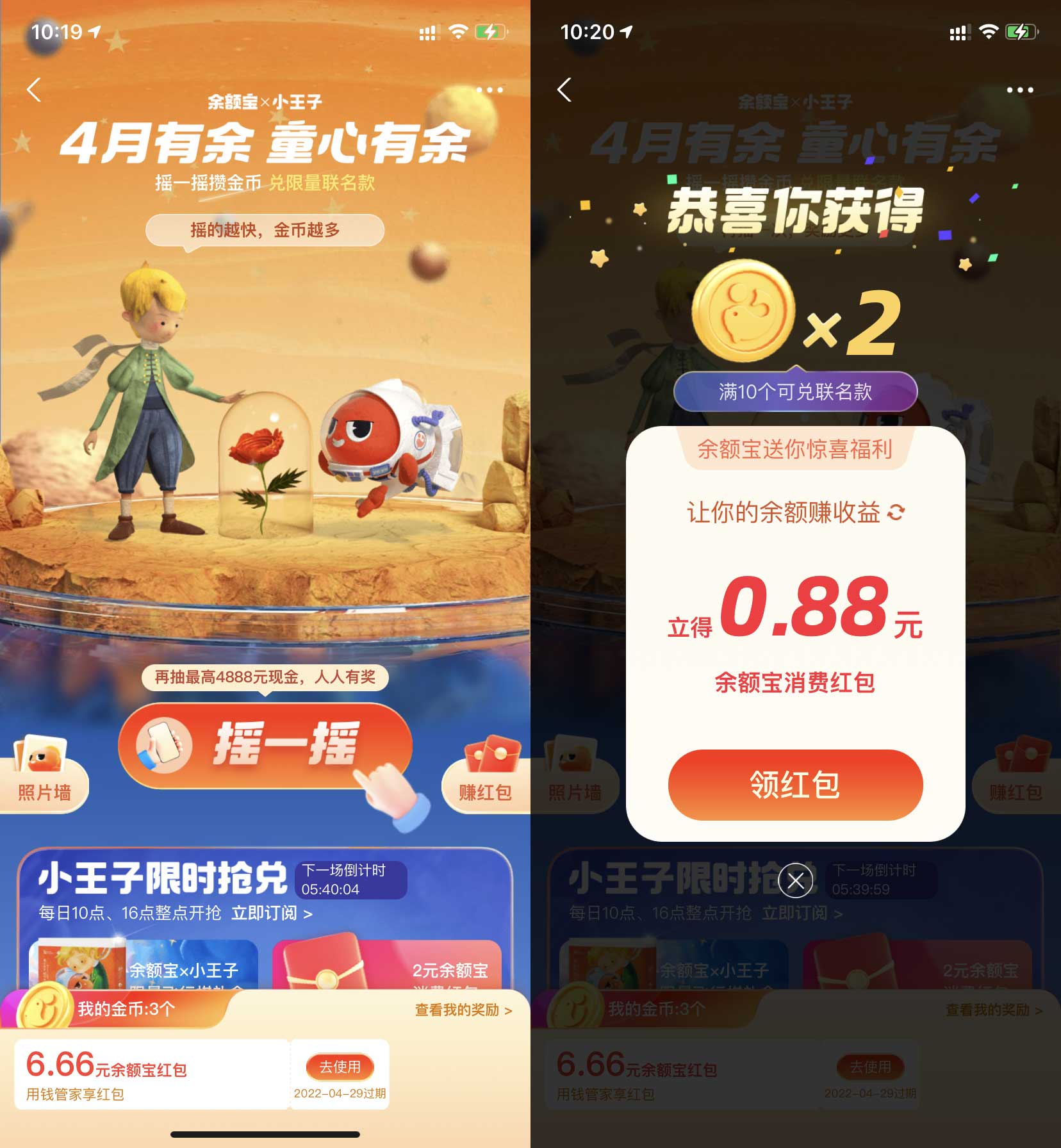Open the bright 余额宝×小王子 prize card
Screen dimensions: 1061x1148
(x=144, y=964)
